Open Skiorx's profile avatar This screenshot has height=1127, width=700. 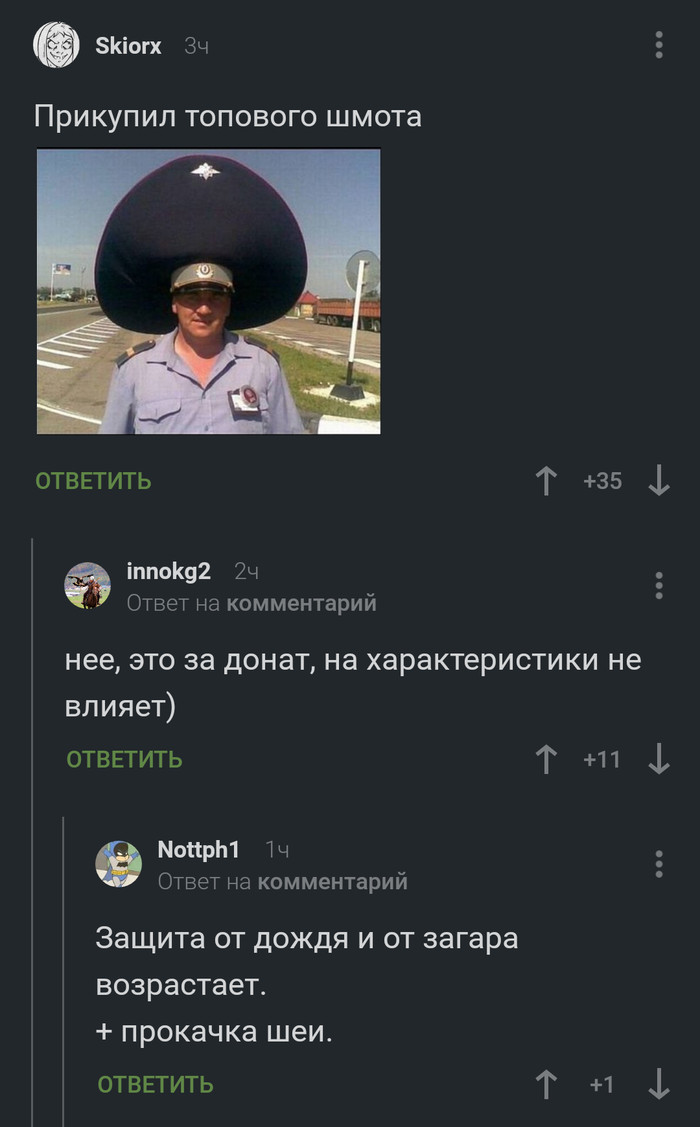pos(56,46)
